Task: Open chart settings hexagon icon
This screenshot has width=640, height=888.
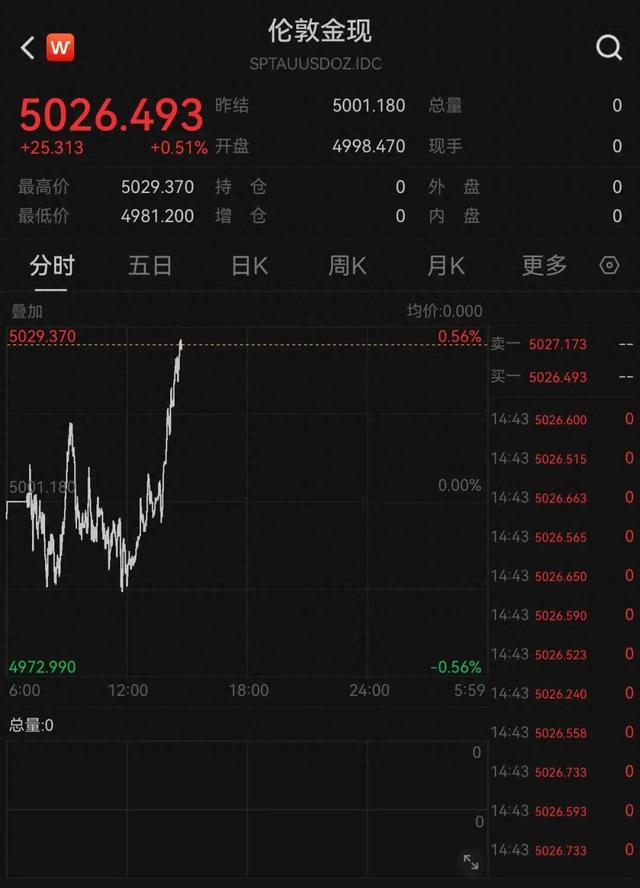Action: coord(609,266)
